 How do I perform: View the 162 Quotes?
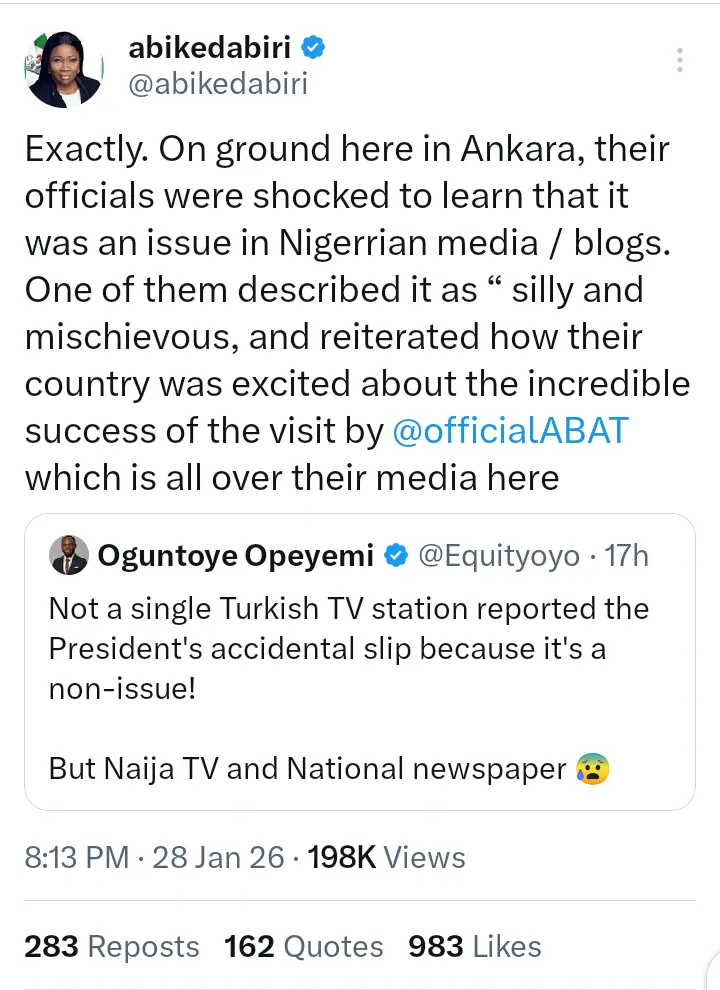click(x=304, y=946)
